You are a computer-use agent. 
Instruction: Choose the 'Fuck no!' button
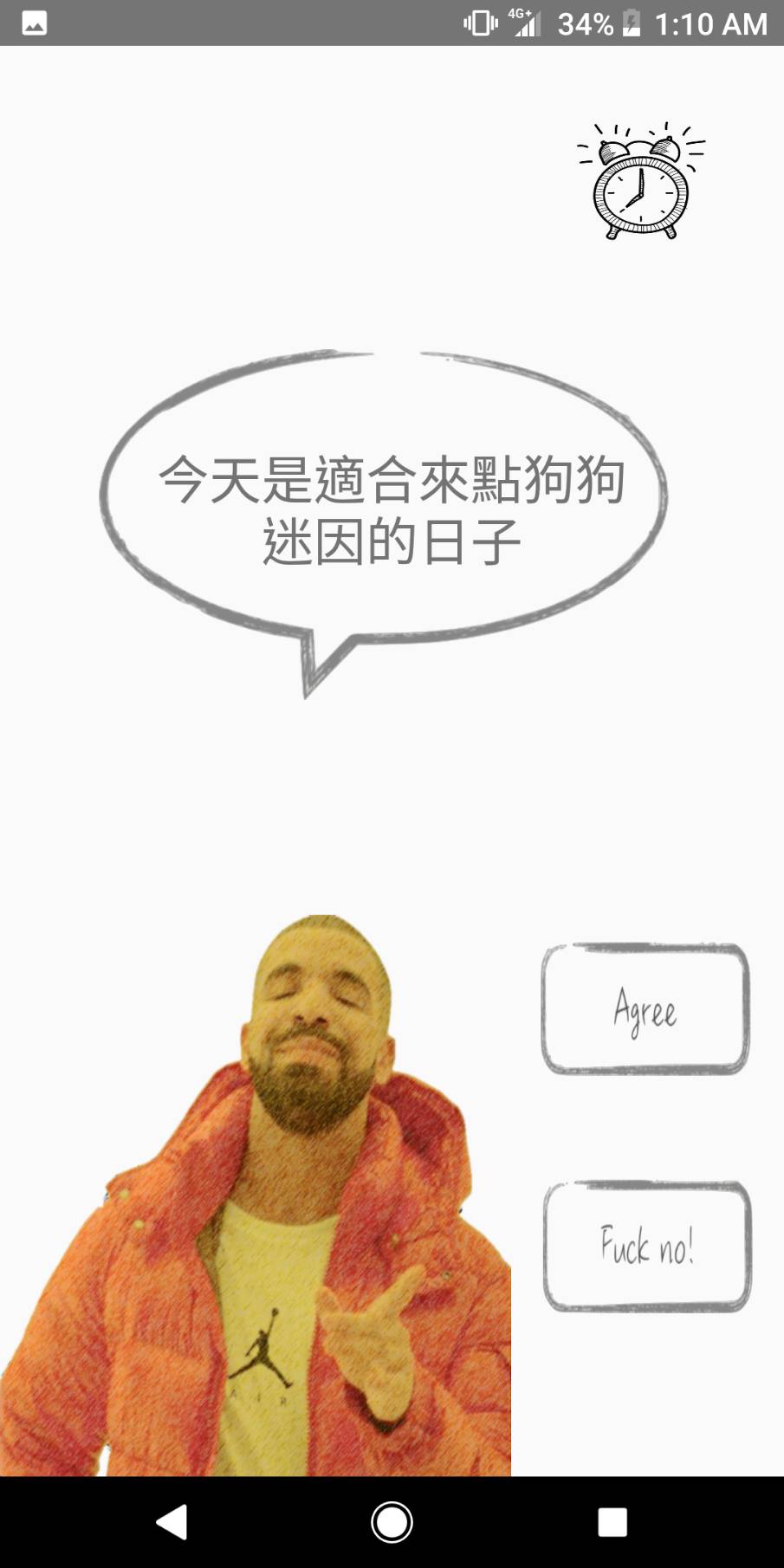coord(647,1246)
